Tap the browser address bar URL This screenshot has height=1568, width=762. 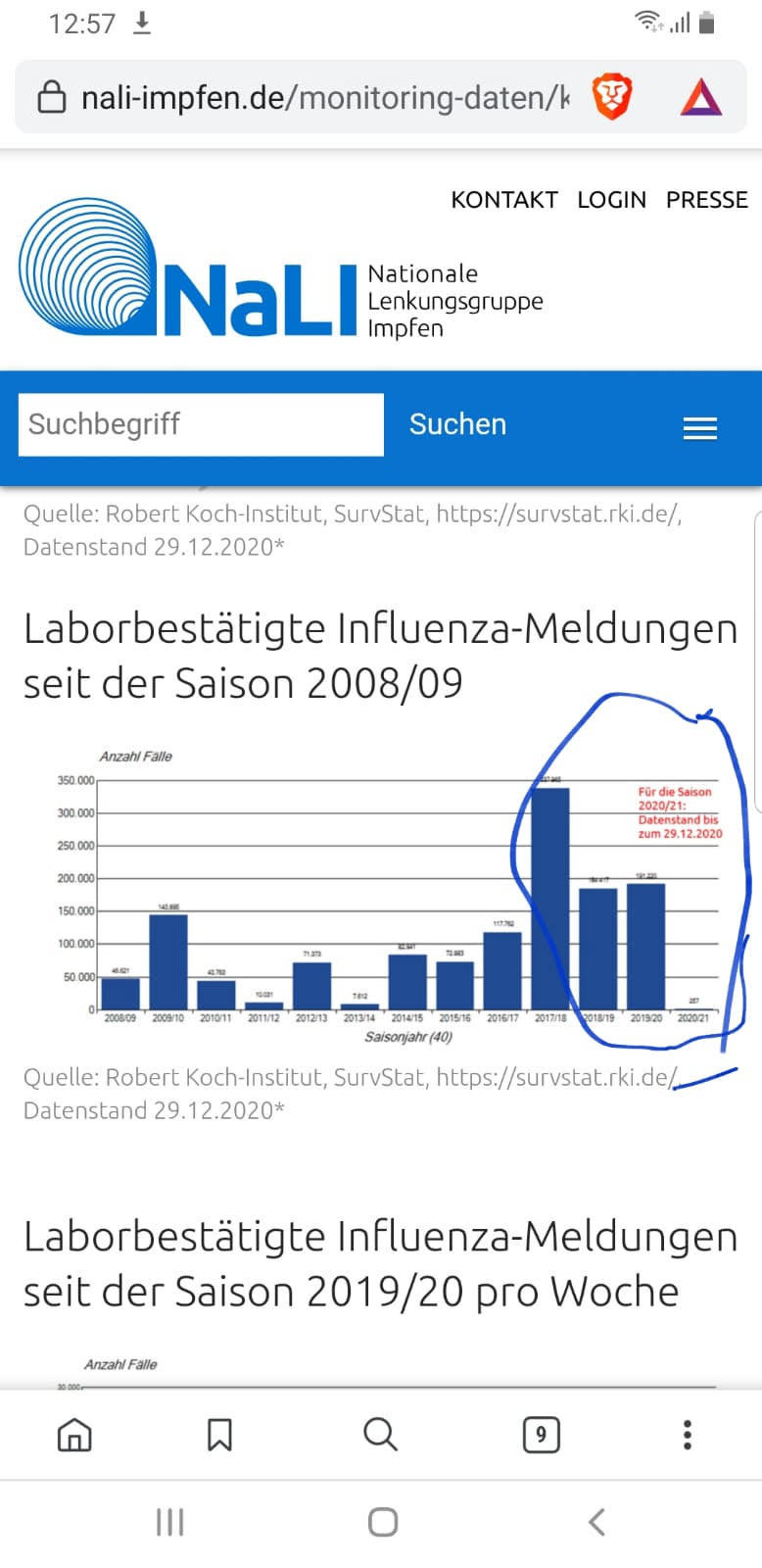323,97
